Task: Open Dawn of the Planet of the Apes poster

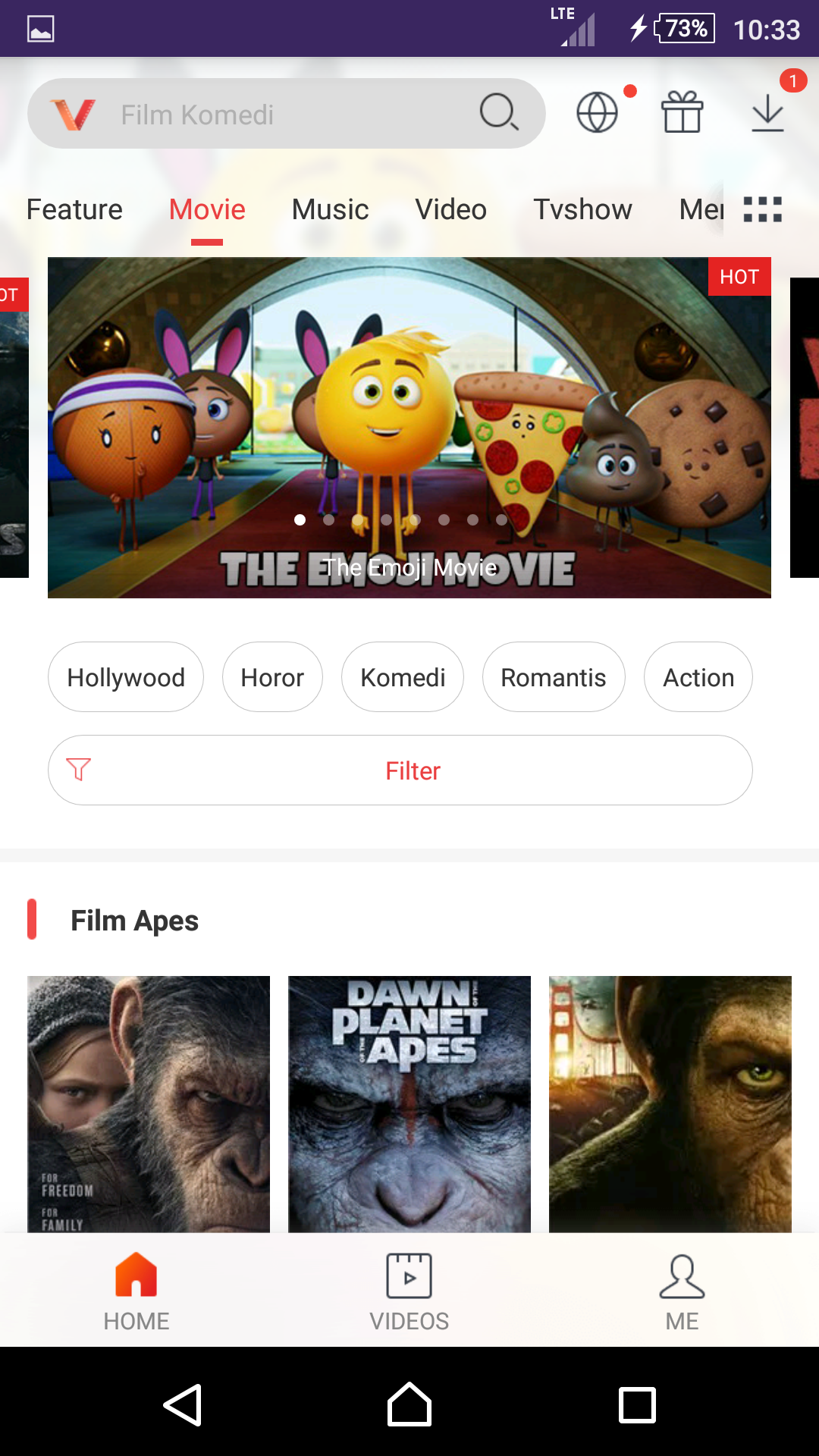Action: coord(409,1103)
